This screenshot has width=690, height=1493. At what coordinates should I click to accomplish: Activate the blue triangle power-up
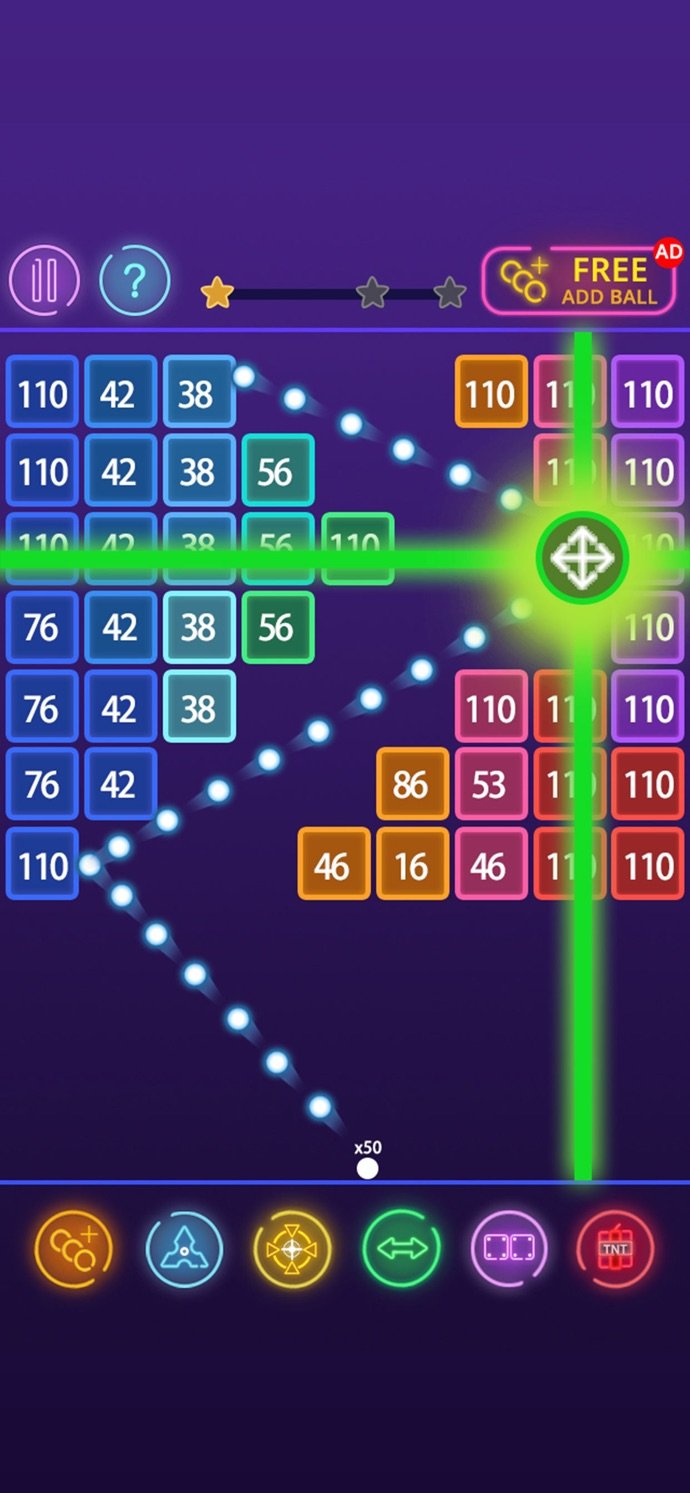pyautogui.click(x=184, y=1248)
